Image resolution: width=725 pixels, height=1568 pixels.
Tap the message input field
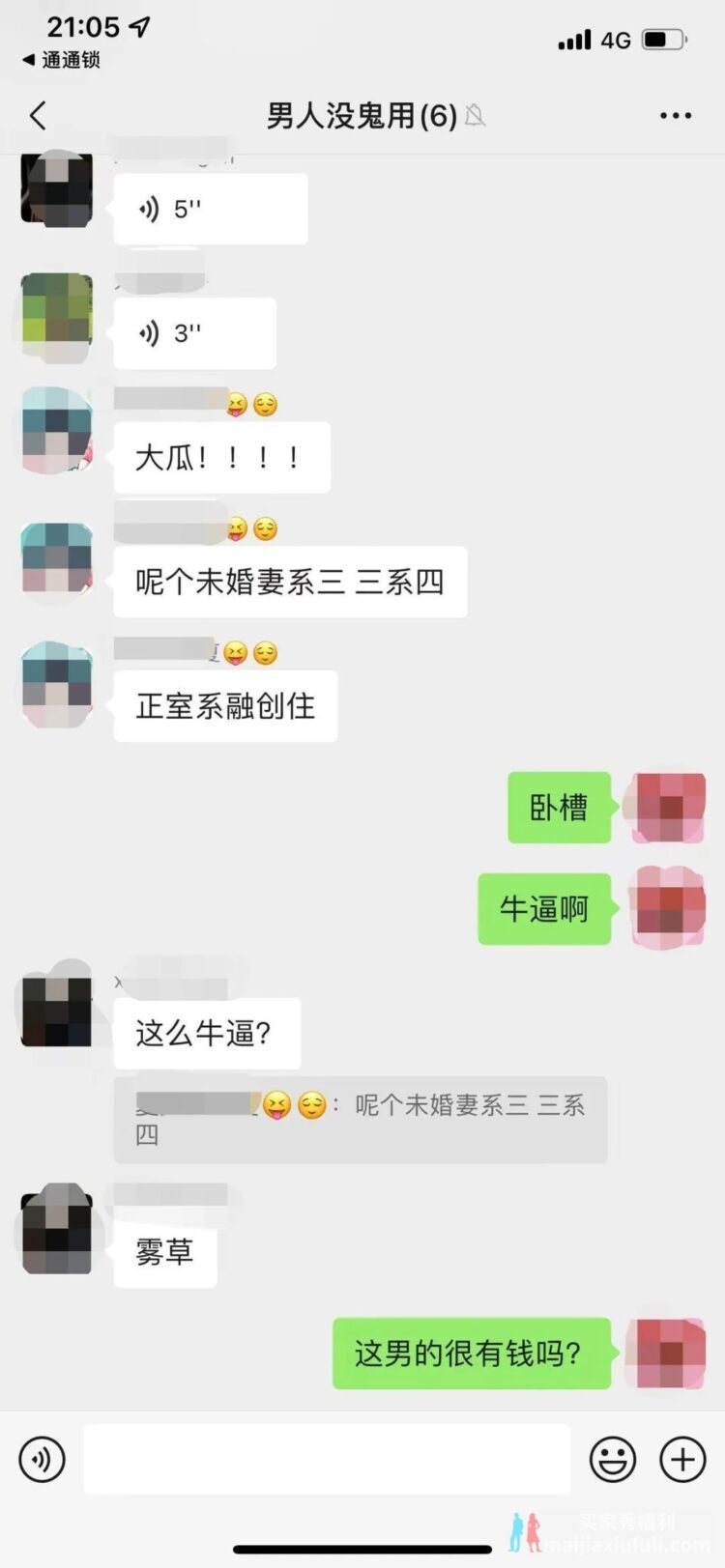point(327,1459)
